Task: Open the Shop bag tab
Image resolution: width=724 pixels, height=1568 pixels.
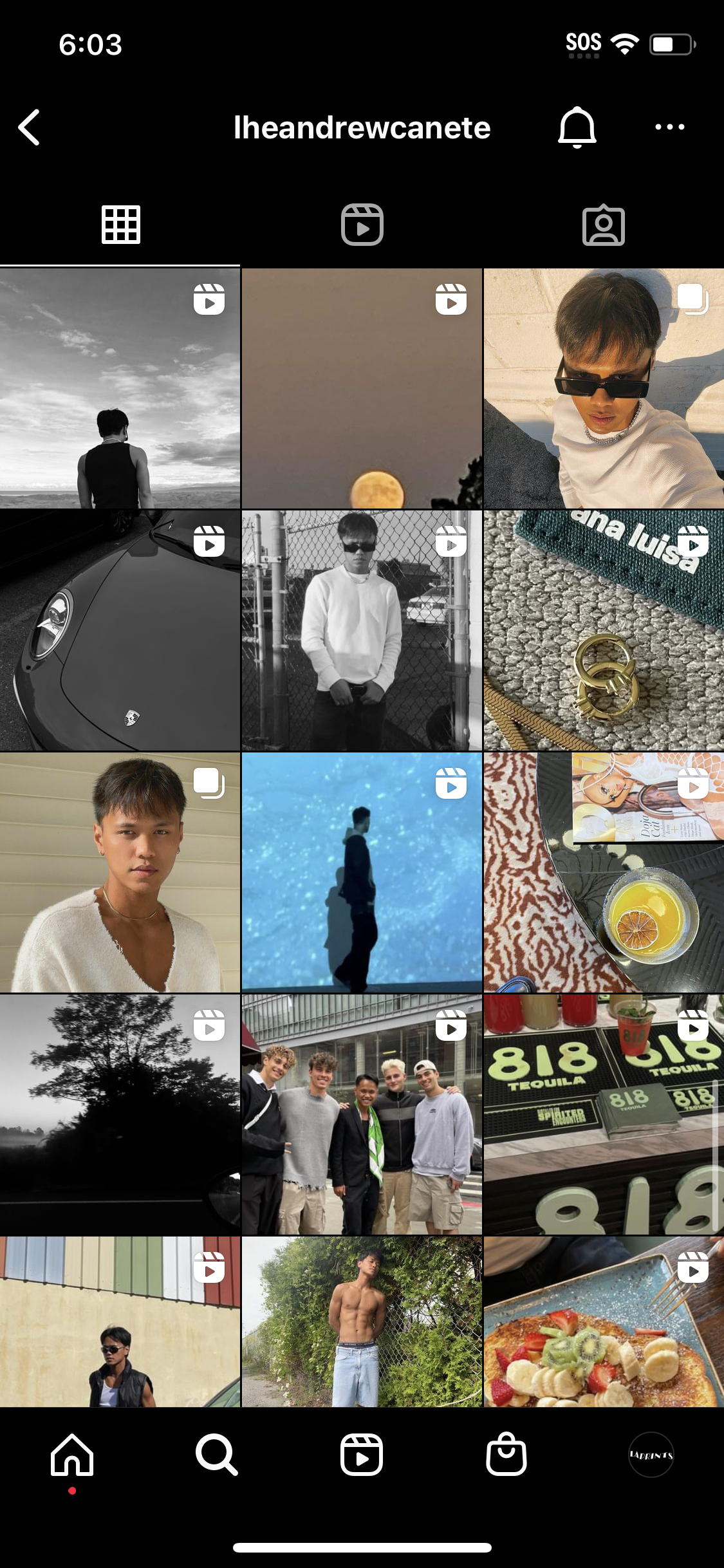Action: [506, 1453]
